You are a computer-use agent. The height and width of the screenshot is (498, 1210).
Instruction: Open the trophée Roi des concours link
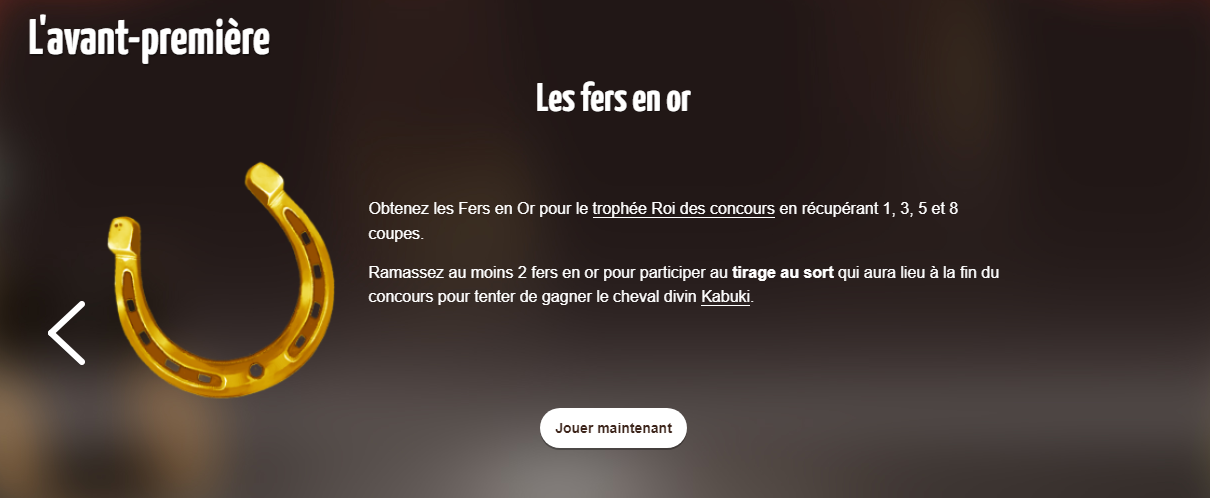tap(683, 209)
